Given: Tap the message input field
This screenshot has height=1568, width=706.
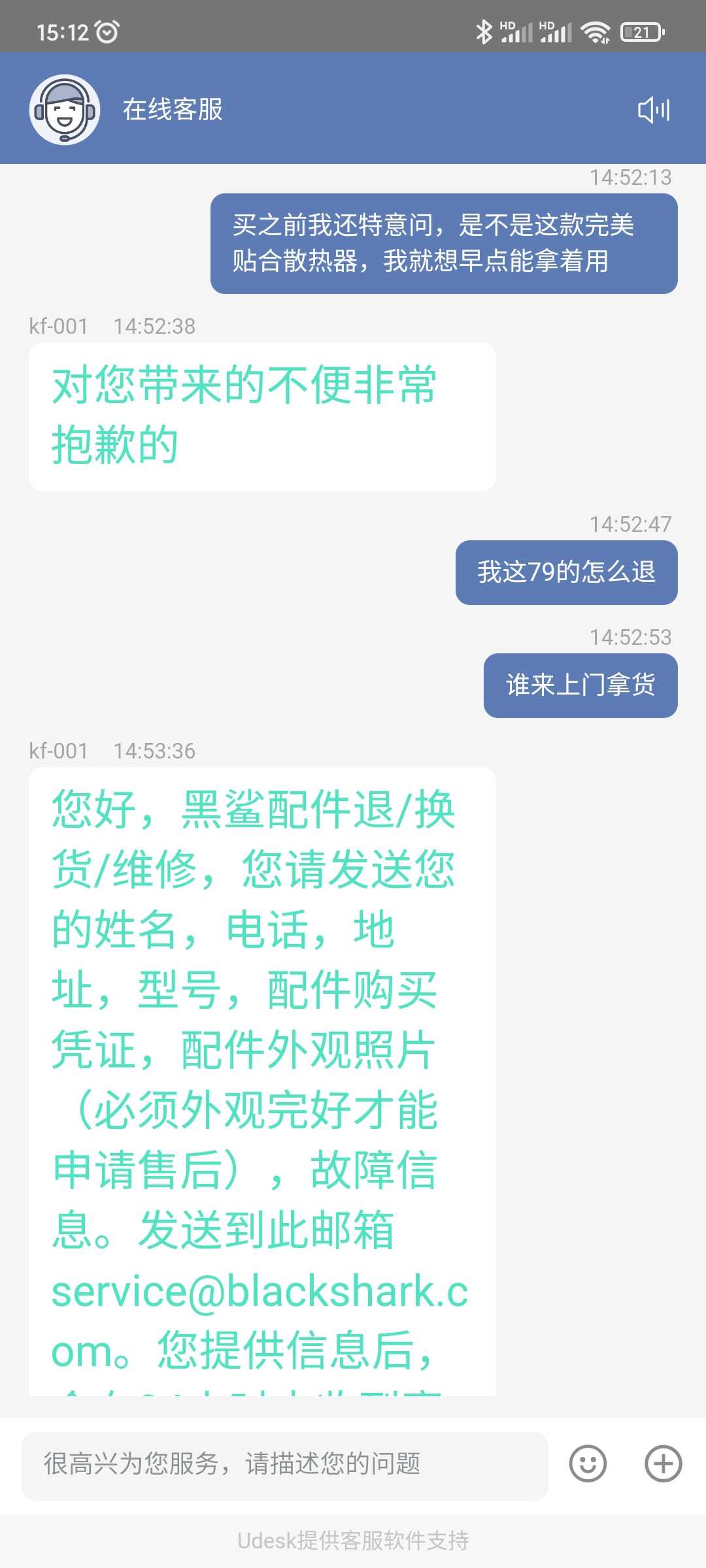Looking at the screenshot, I should (285, 1467).
